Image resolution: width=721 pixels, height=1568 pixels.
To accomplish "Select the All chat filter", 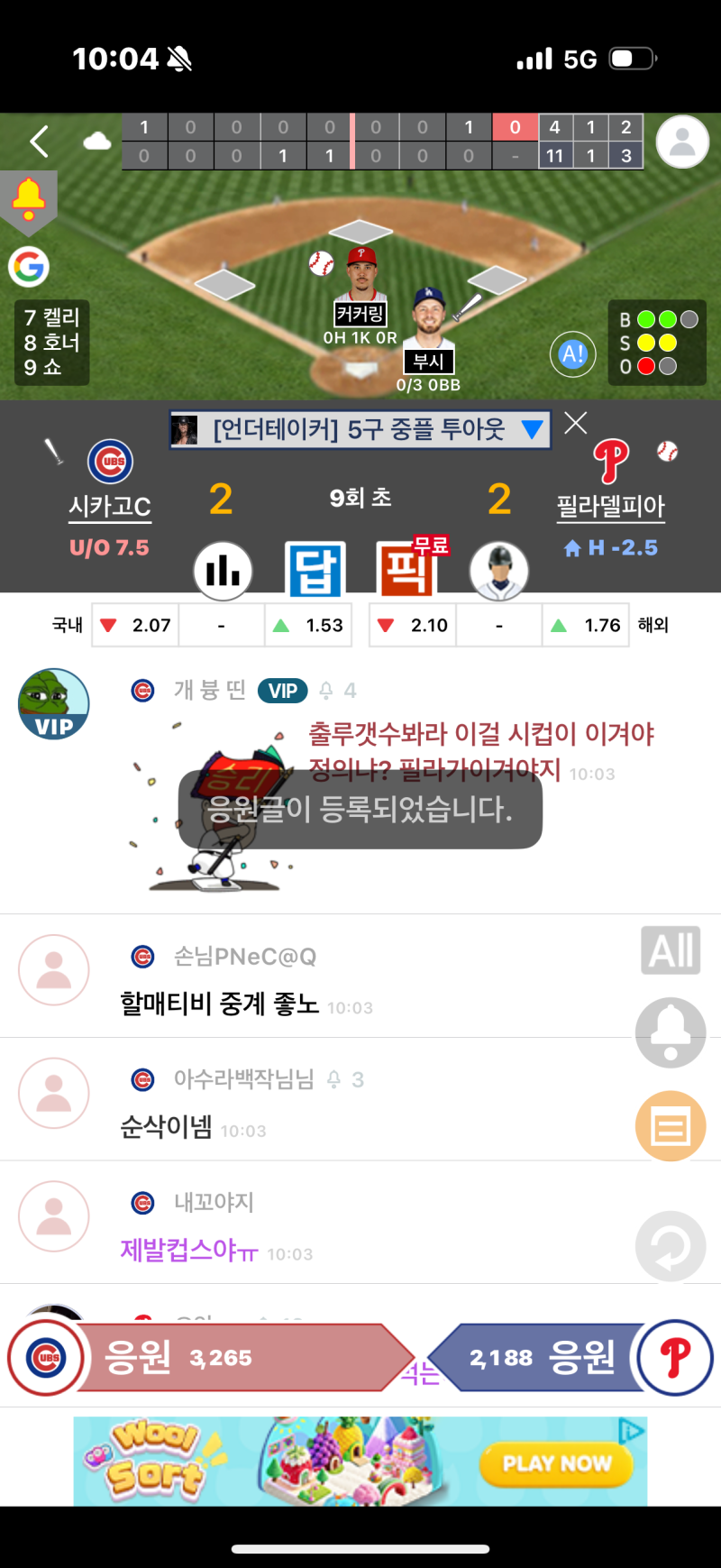I will pyautogui.click(x=671, y=950).
